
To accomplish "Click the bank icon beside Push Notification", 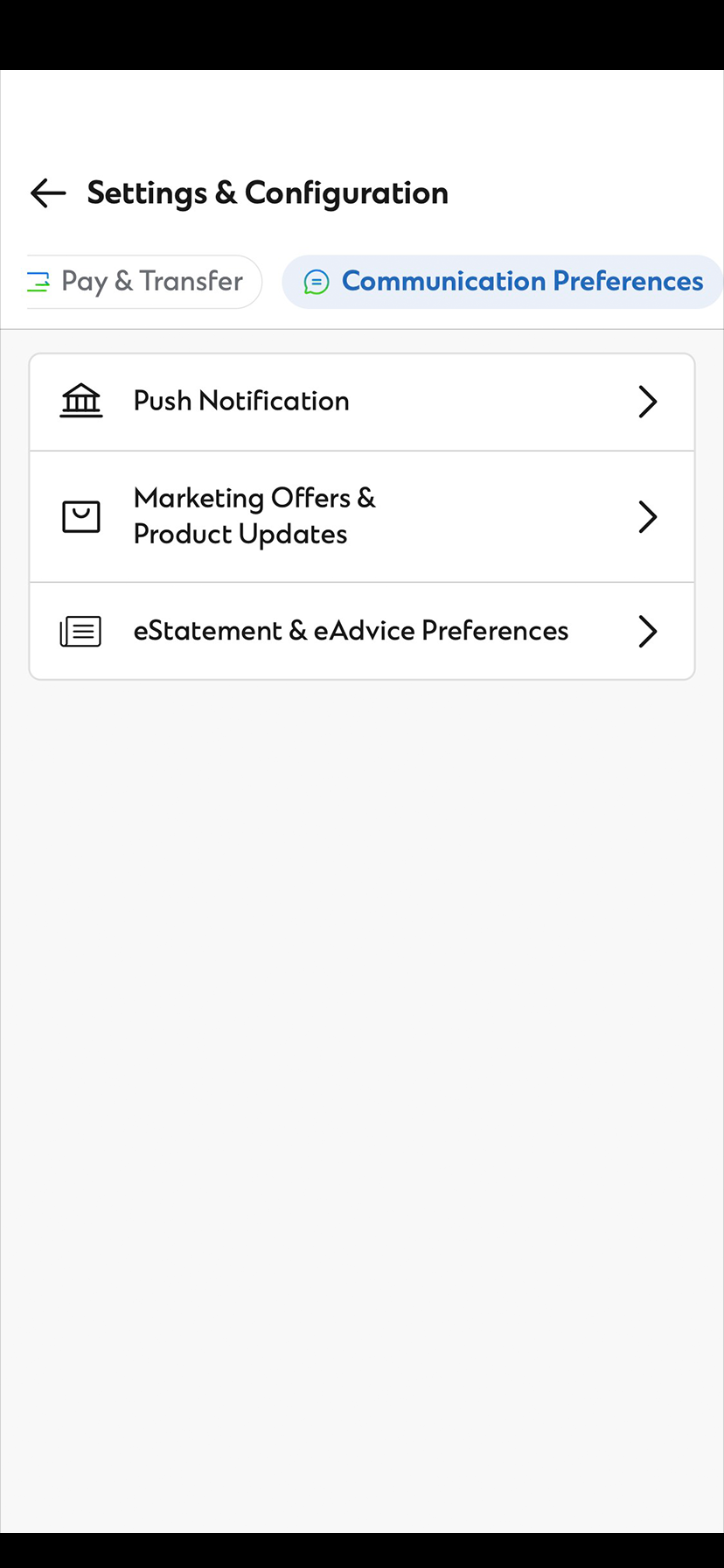I will pos(80,401).
